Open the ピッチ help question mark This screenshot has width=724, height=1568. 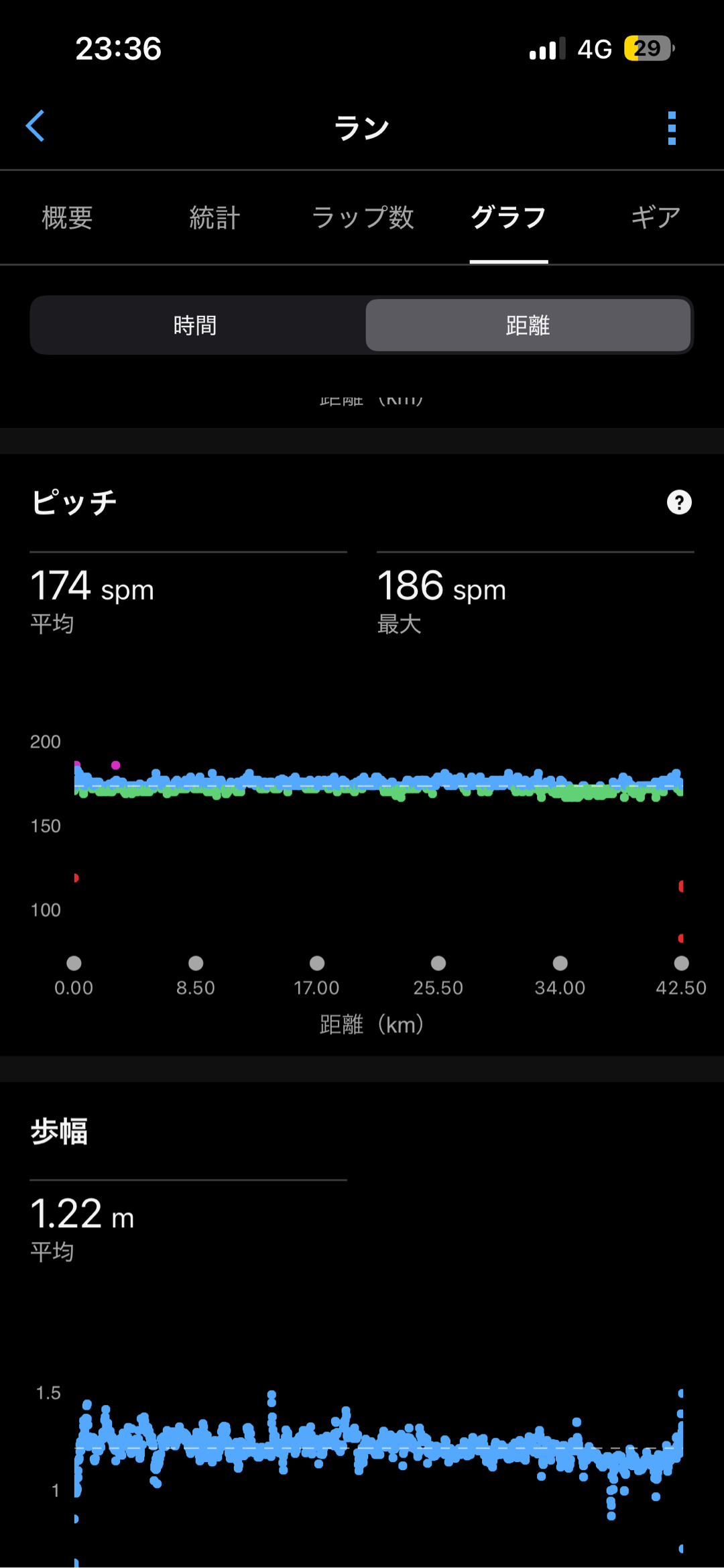pos(679,502)
